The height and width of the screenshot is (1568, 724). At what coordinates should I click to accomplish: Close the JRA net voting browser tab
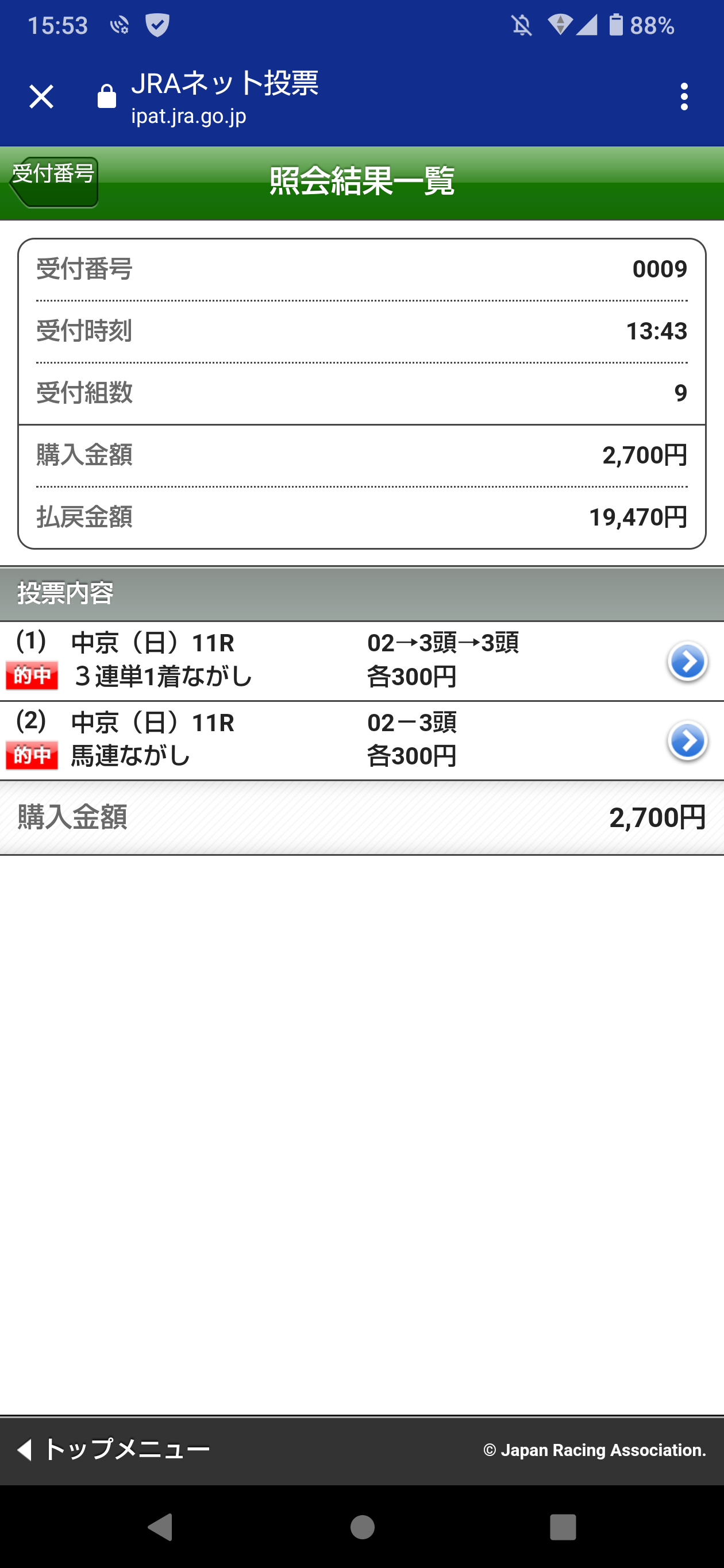point(41,97)
